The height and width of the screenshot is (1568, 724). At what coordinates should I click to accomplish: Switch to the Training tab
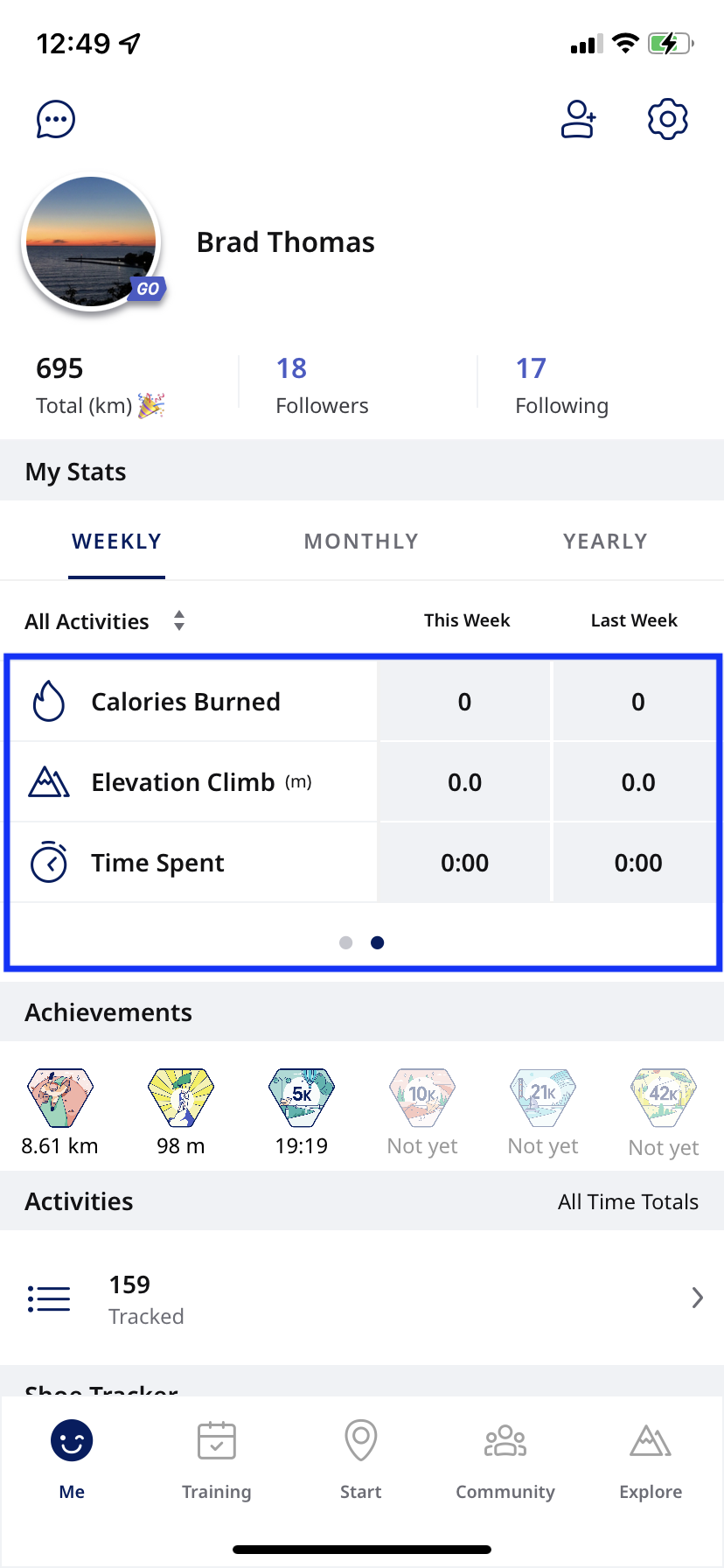click(216, 1458)
